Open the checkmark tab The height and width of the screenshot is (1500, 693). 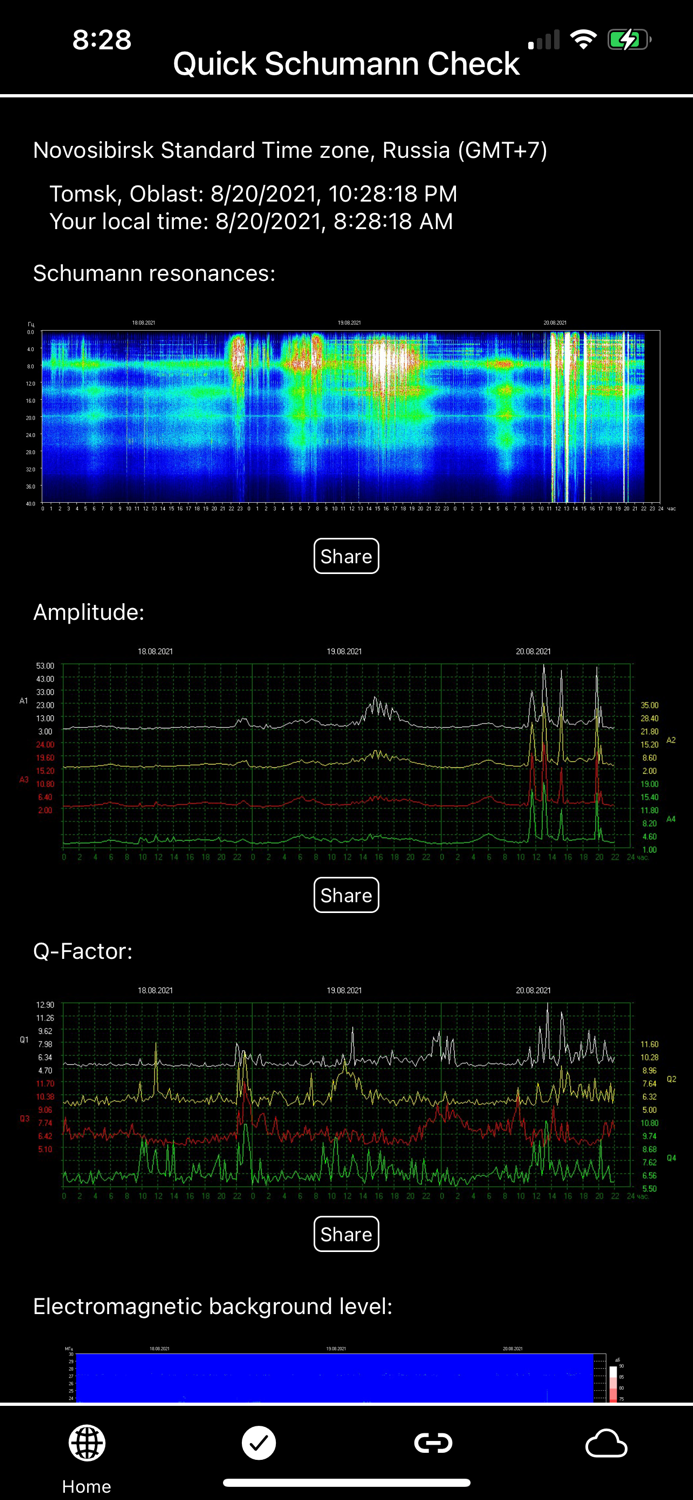(x=259, y=1443)
